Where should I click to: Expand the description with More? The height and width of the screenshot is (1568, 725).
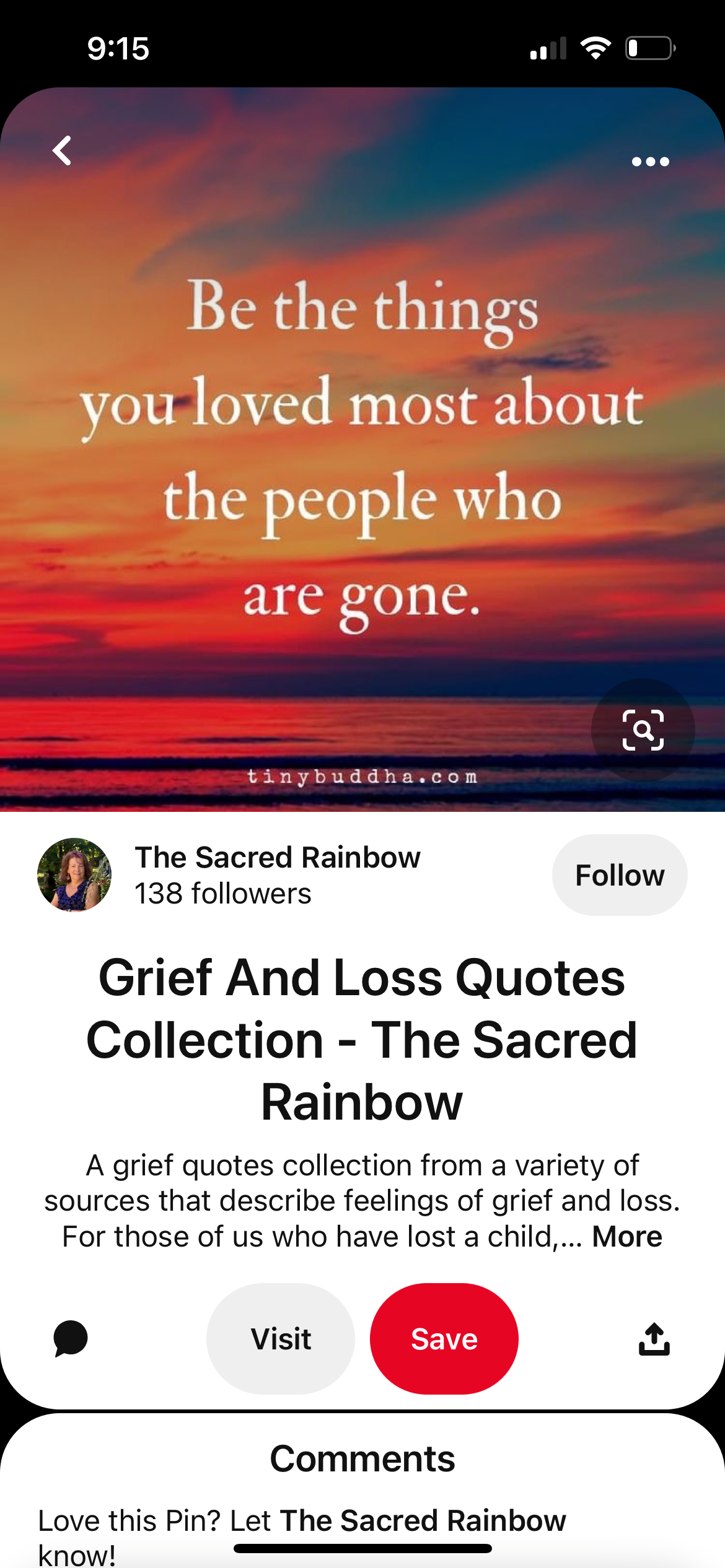[x=626, y=1237]
